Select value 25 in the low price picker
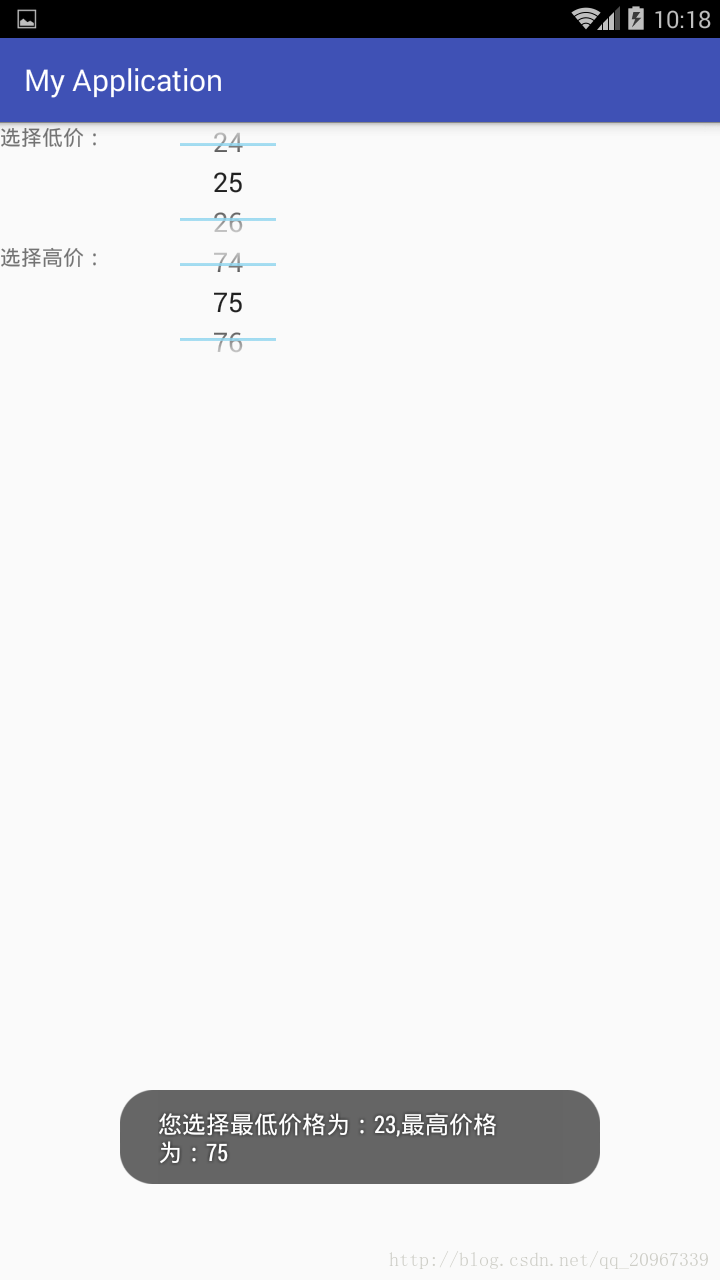Viewport: 720px width, 1280px height. click(227, 182)
